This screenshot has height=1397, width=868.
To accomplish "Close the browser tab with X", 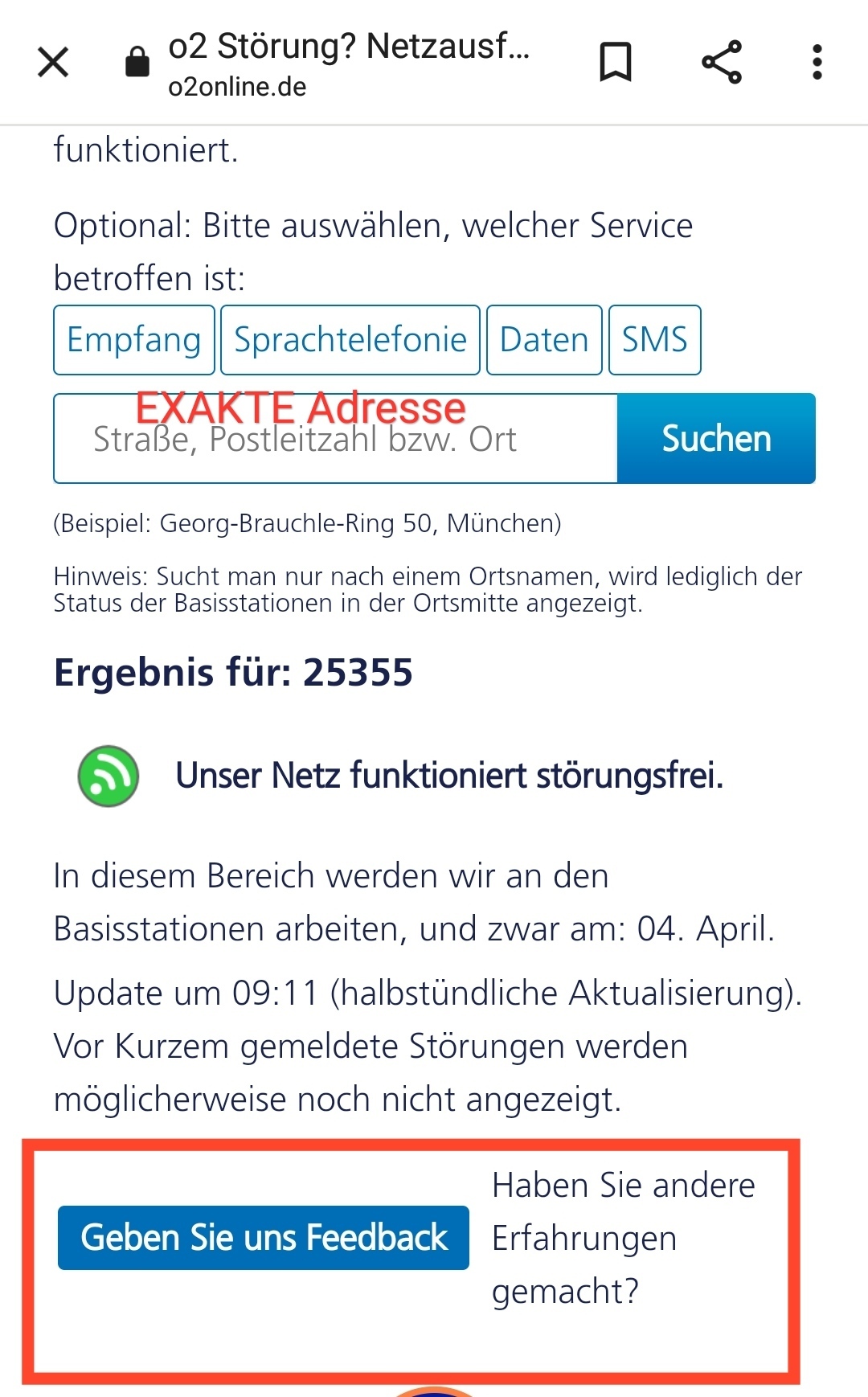I will click(x=53, y=62).
